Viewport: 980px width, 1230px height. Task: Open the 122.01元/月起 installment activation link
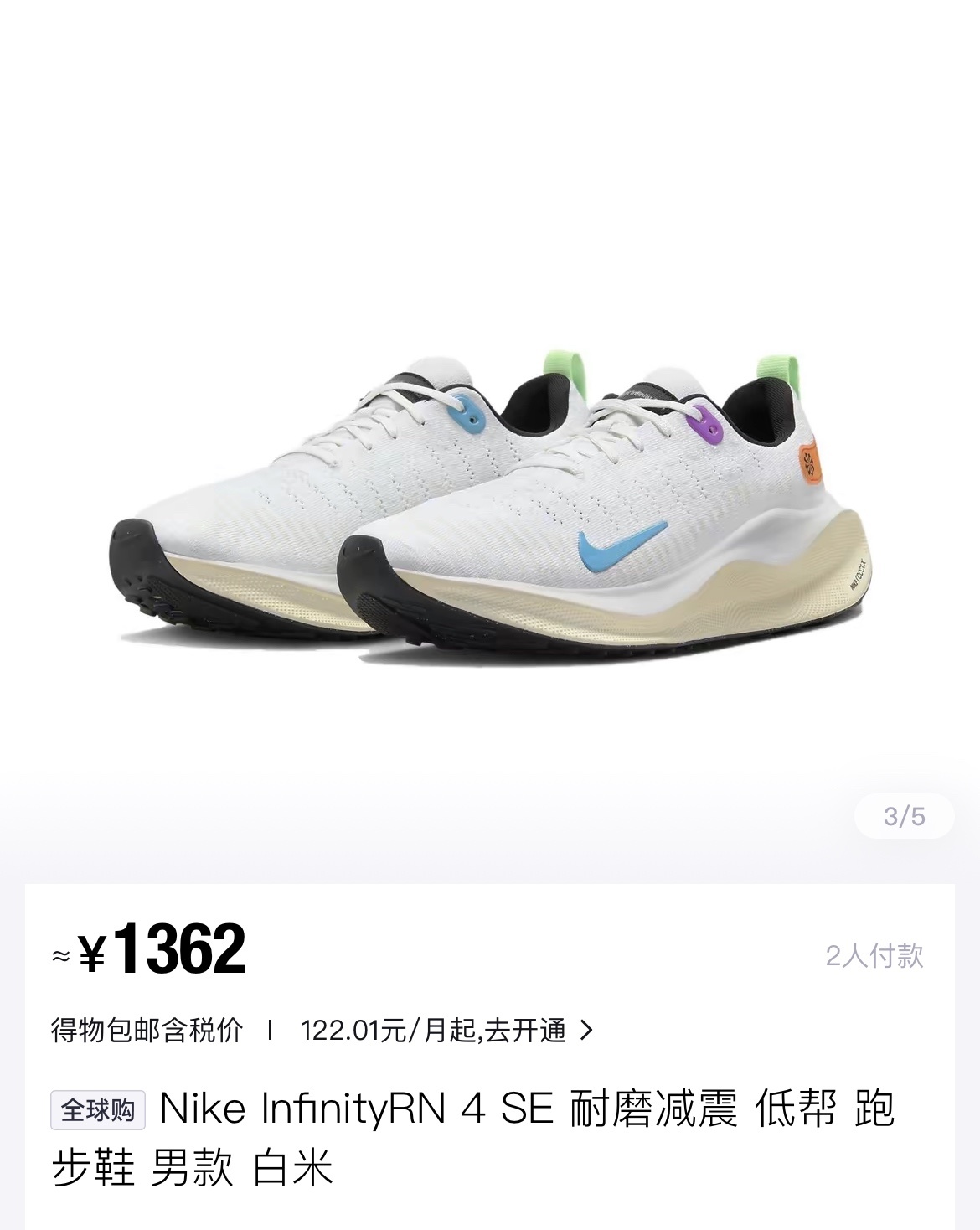click(446, 1030)
